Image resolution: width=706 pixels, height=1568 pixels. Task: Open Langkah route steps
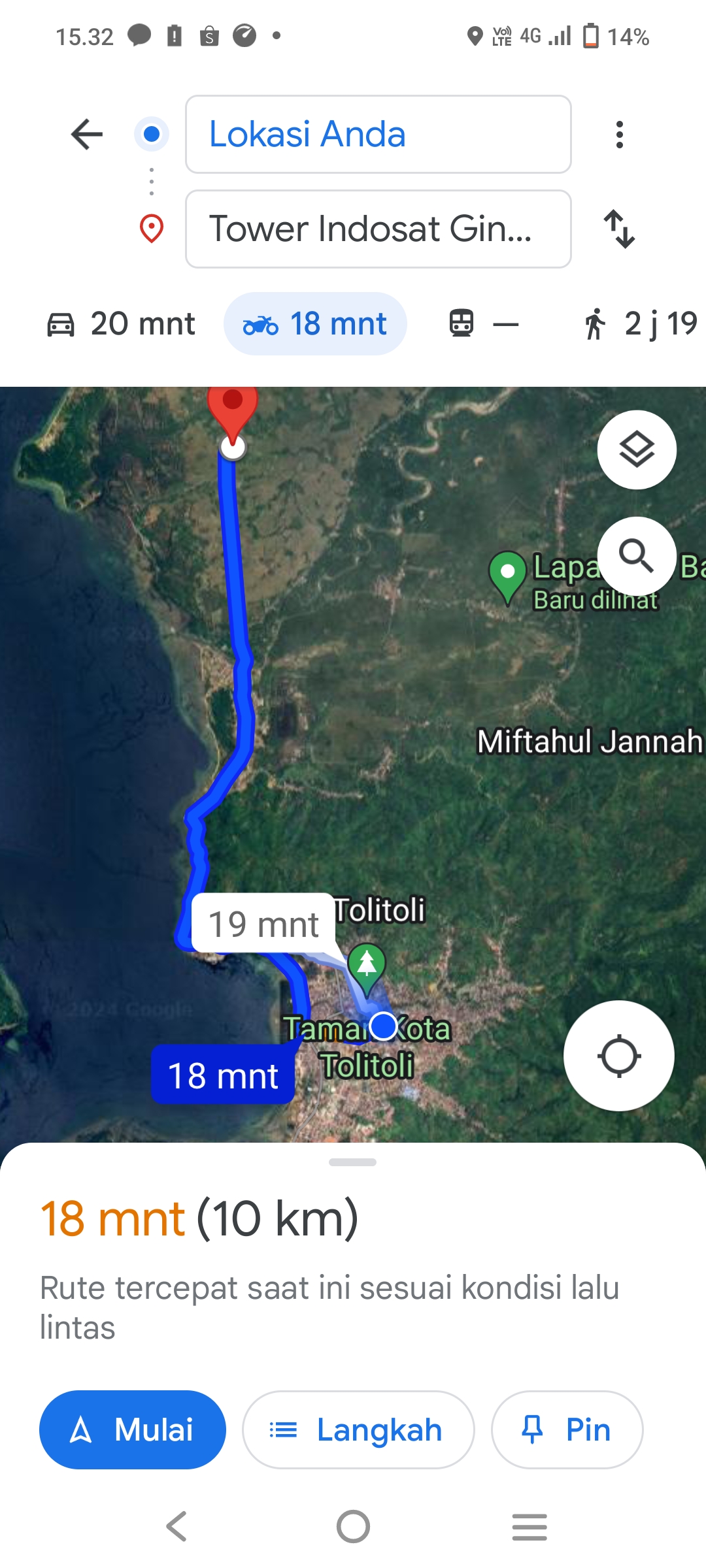point(358,1429)
